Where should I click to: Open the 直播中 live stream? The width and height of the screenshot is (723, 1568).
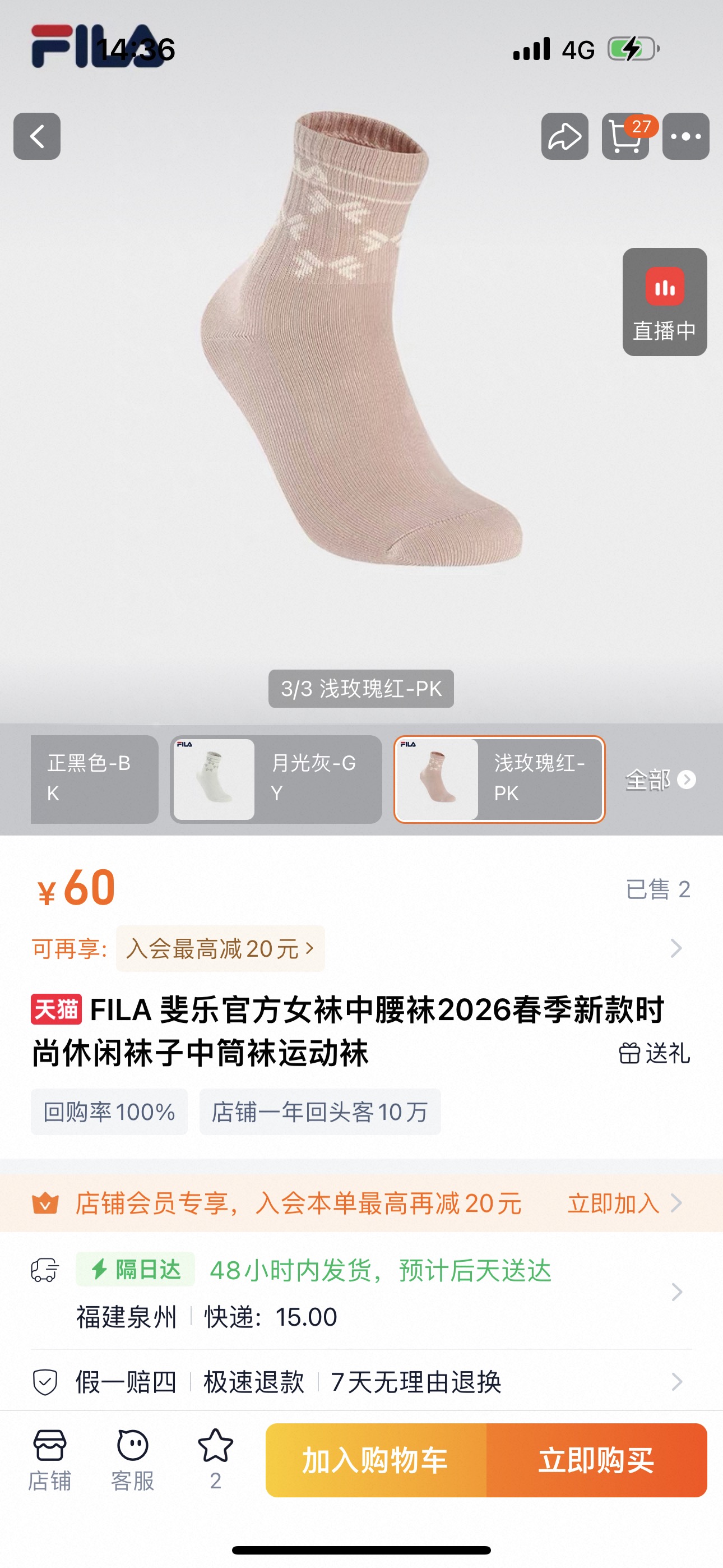pyautogui.click(x=664, y=302)
